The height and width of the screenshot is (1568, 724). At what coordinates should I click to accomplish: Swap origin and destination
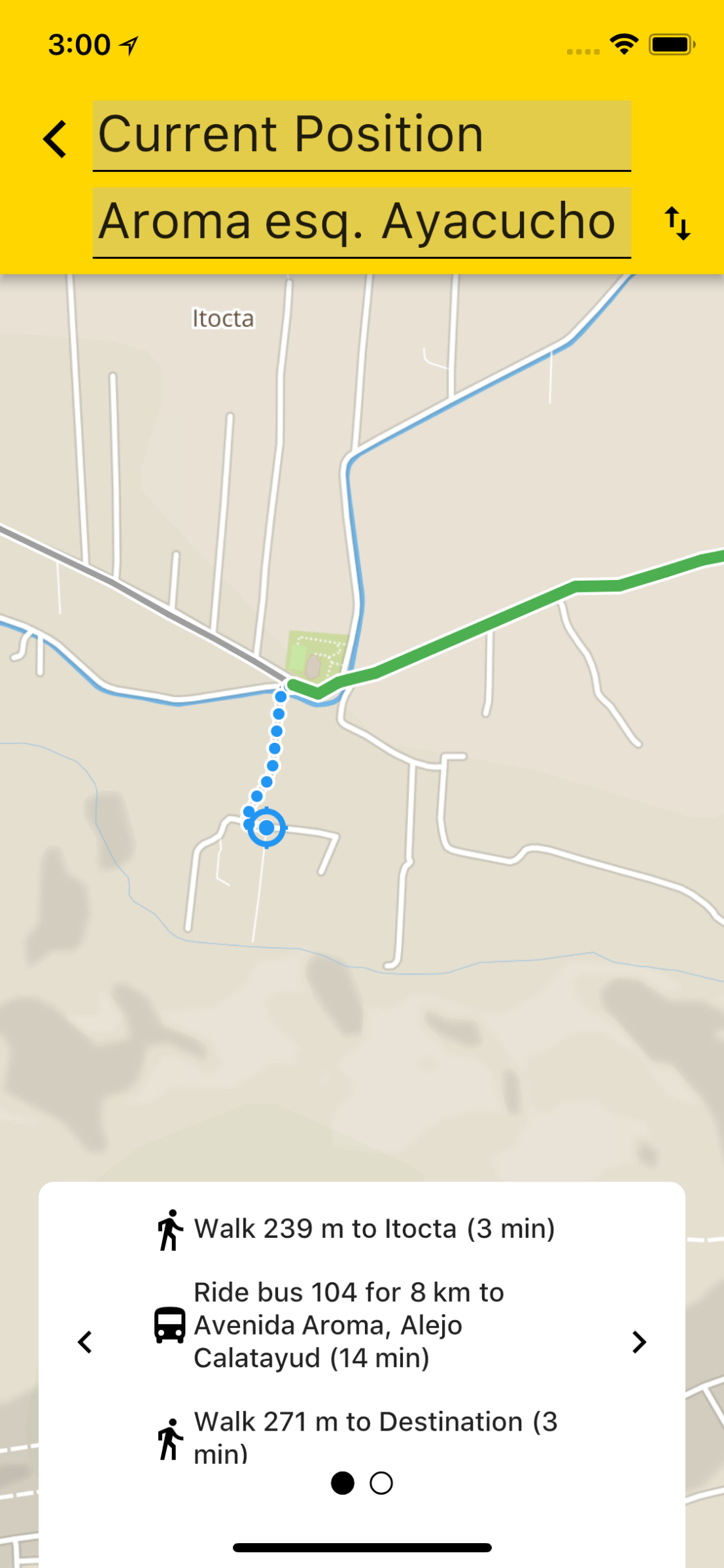pos(678,224)
